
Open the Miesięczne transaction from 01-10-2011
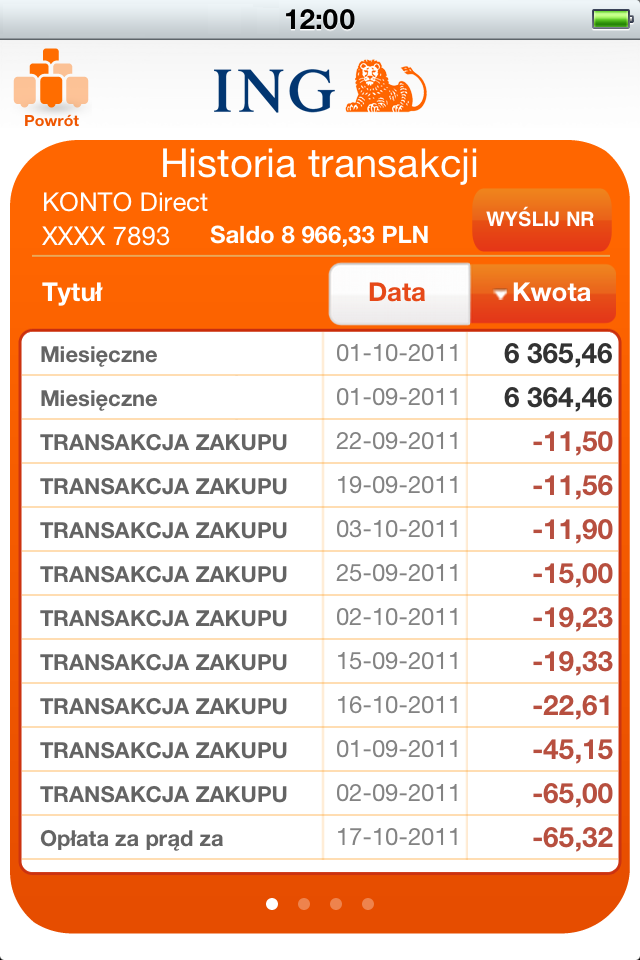click(320, 354)
